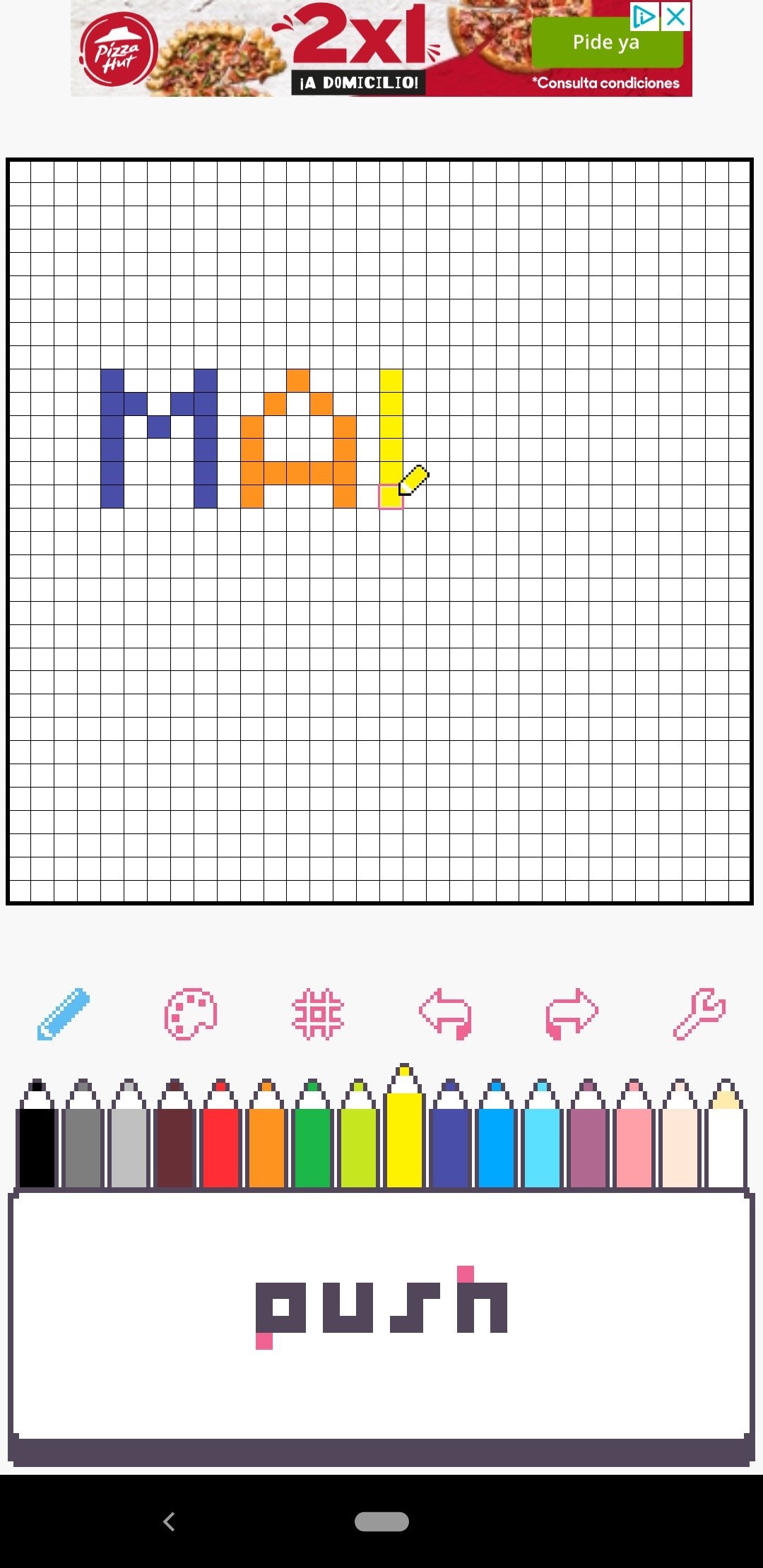
Task: Select the blue pencil drawing tool
Action: point(64,1014)
